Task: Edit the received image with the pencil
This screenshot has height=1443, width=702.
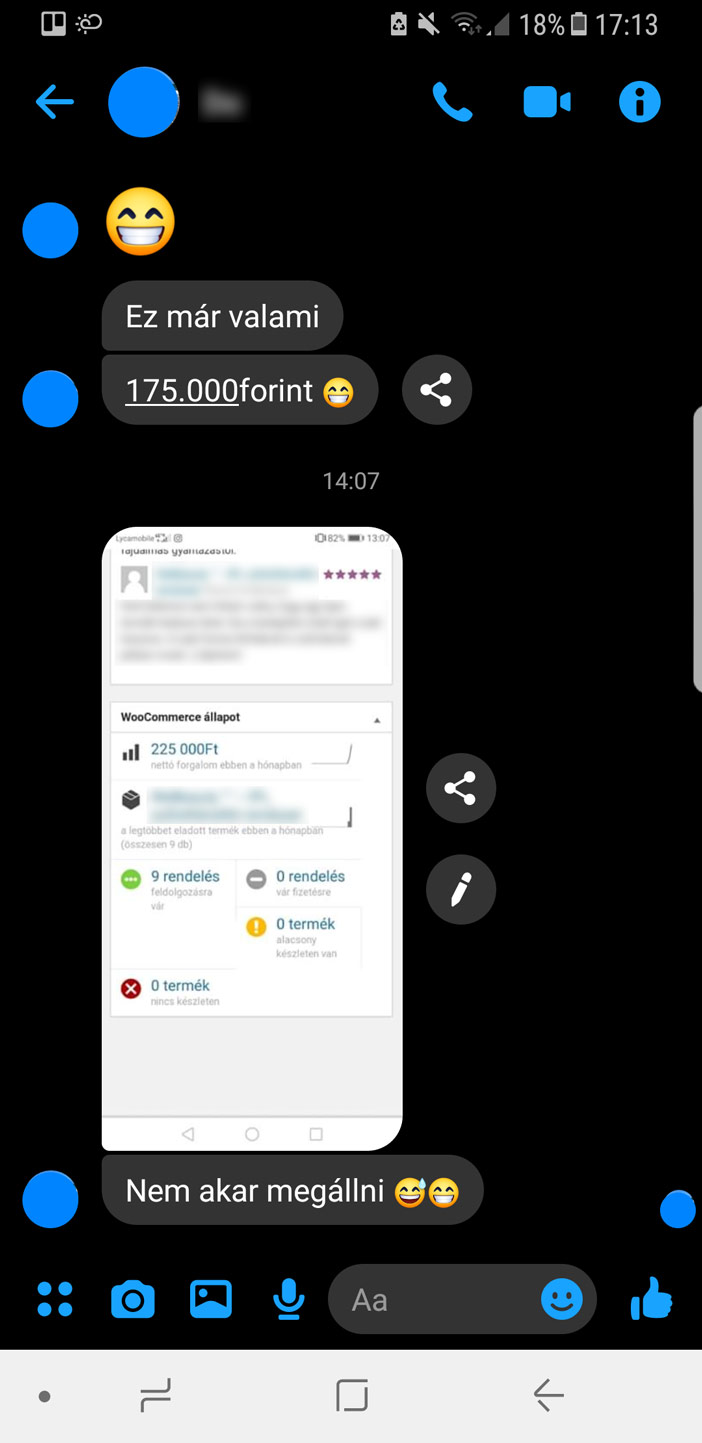Action: click(x=460, y=889)
